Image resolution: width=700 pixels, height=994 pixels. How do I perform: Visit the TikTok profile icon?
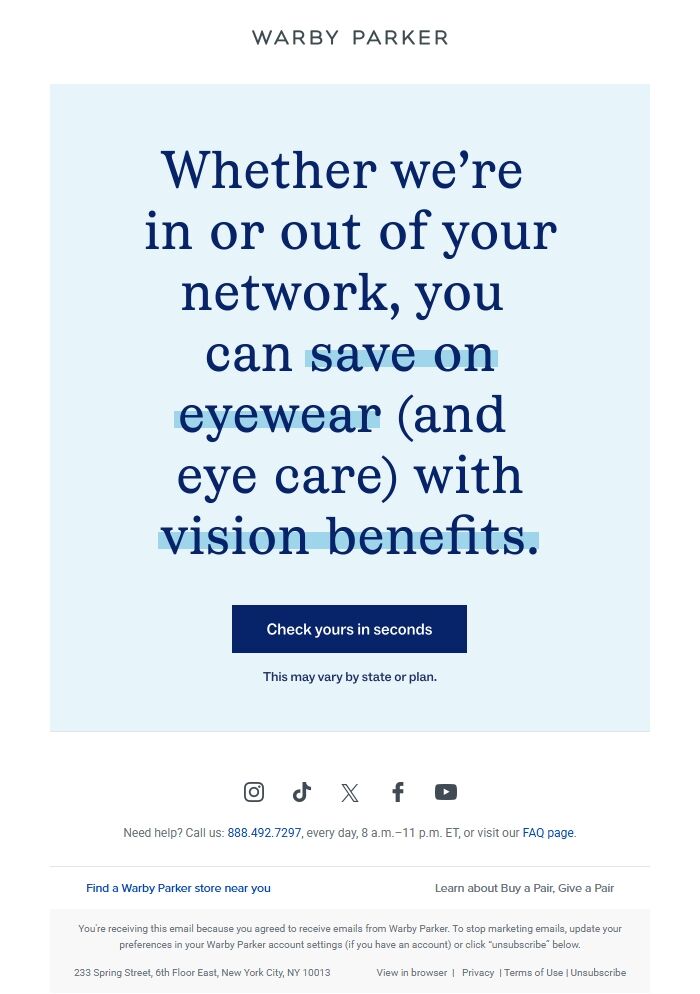(x=302, y=792)
